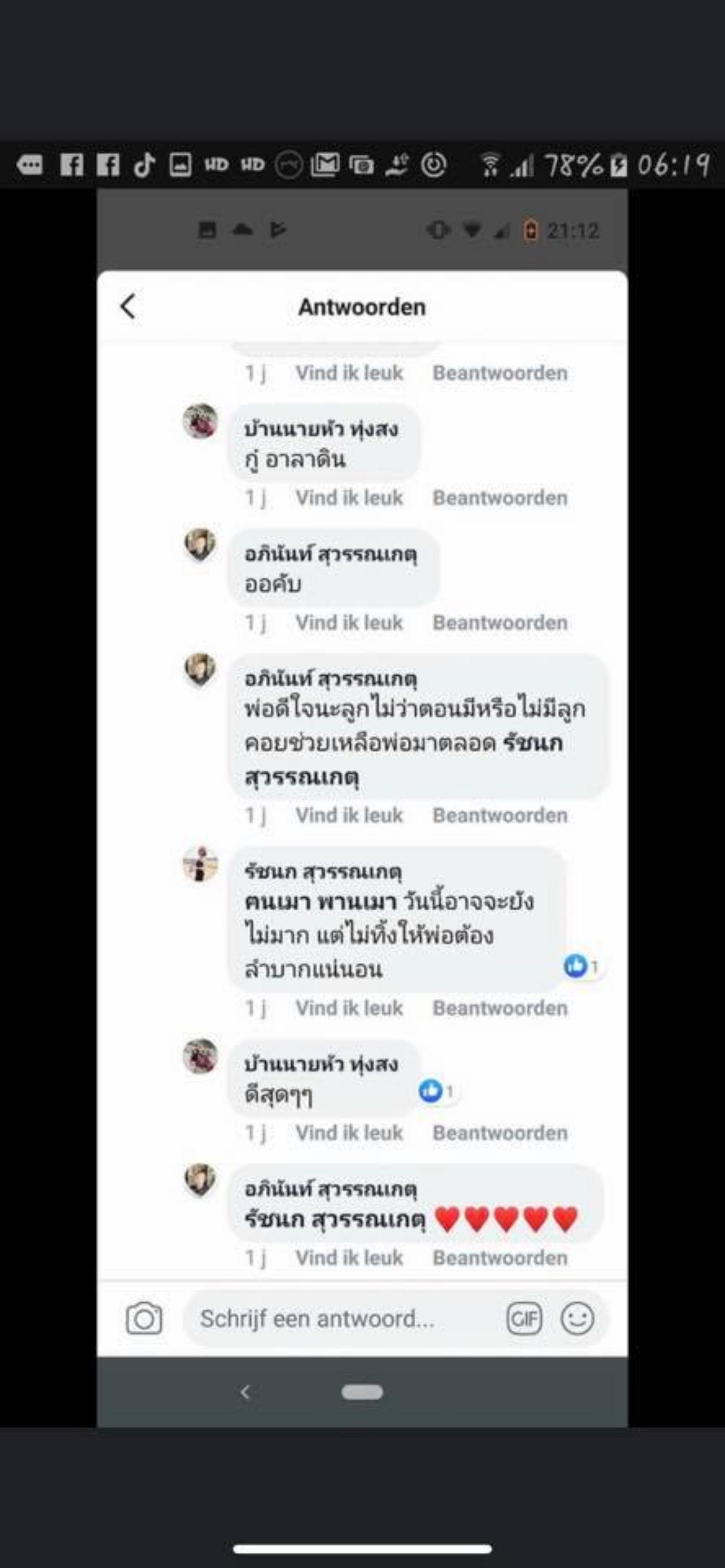The image size is (725, 1568).
Task: Tap the home pill in navigation bar
Action: coord(362,1391)
